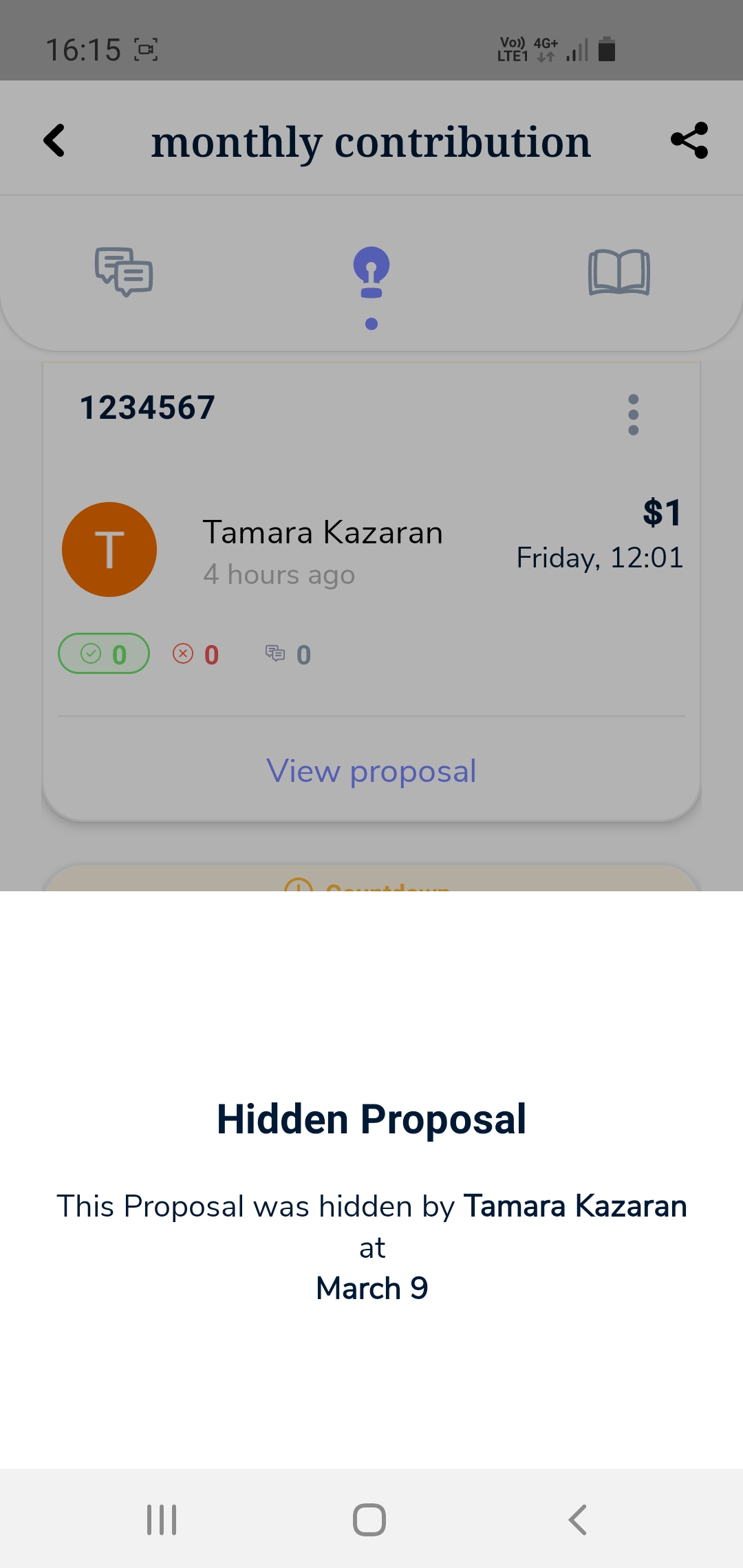
Task: Share the monthly contribution
Action: (x=689, y=141)
